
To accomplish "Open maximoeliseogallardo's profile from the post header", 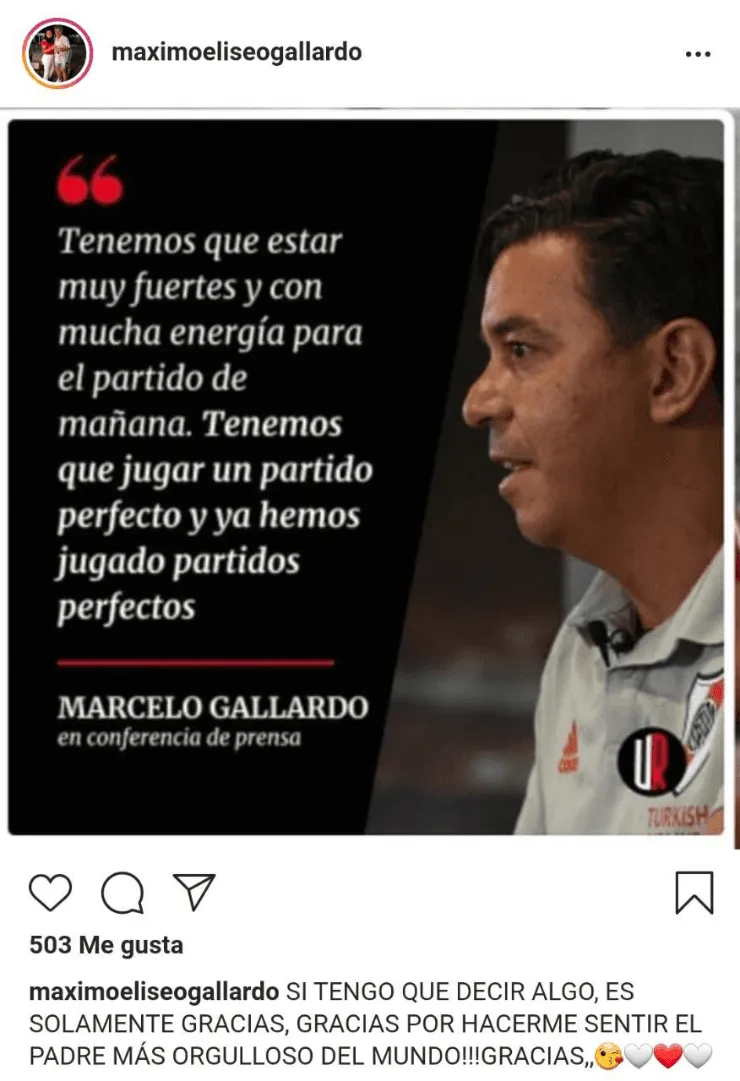I will [237, 52].
